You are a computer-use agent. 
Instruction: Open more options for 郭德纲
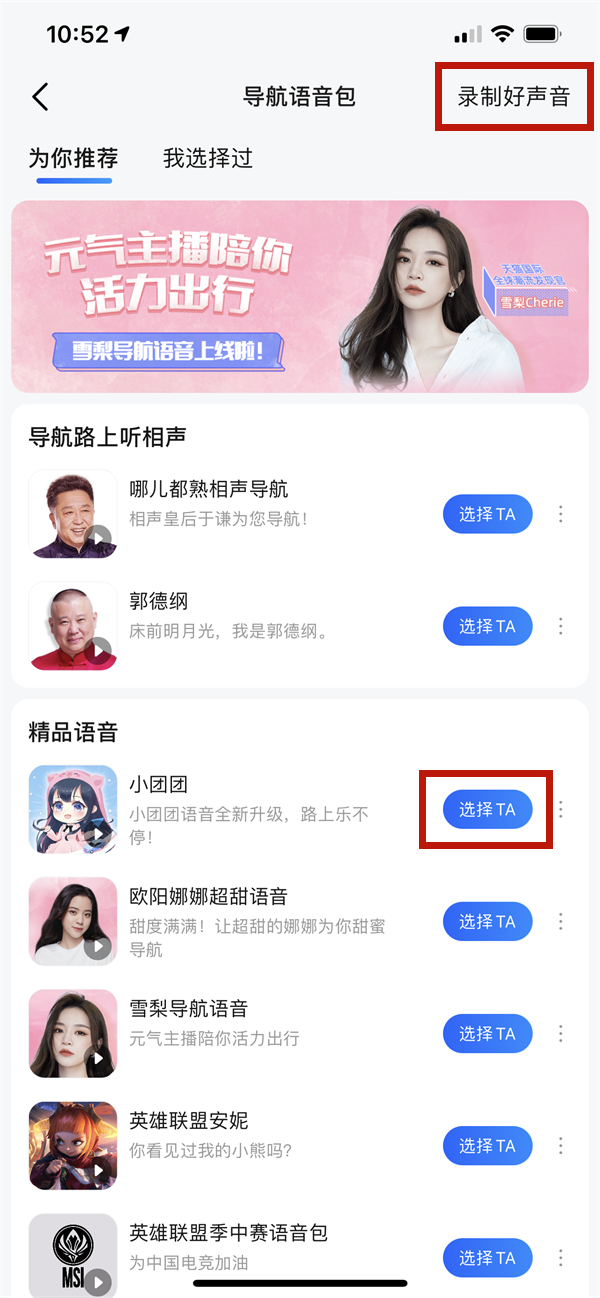pyautogui.click(x=561, y=626)
